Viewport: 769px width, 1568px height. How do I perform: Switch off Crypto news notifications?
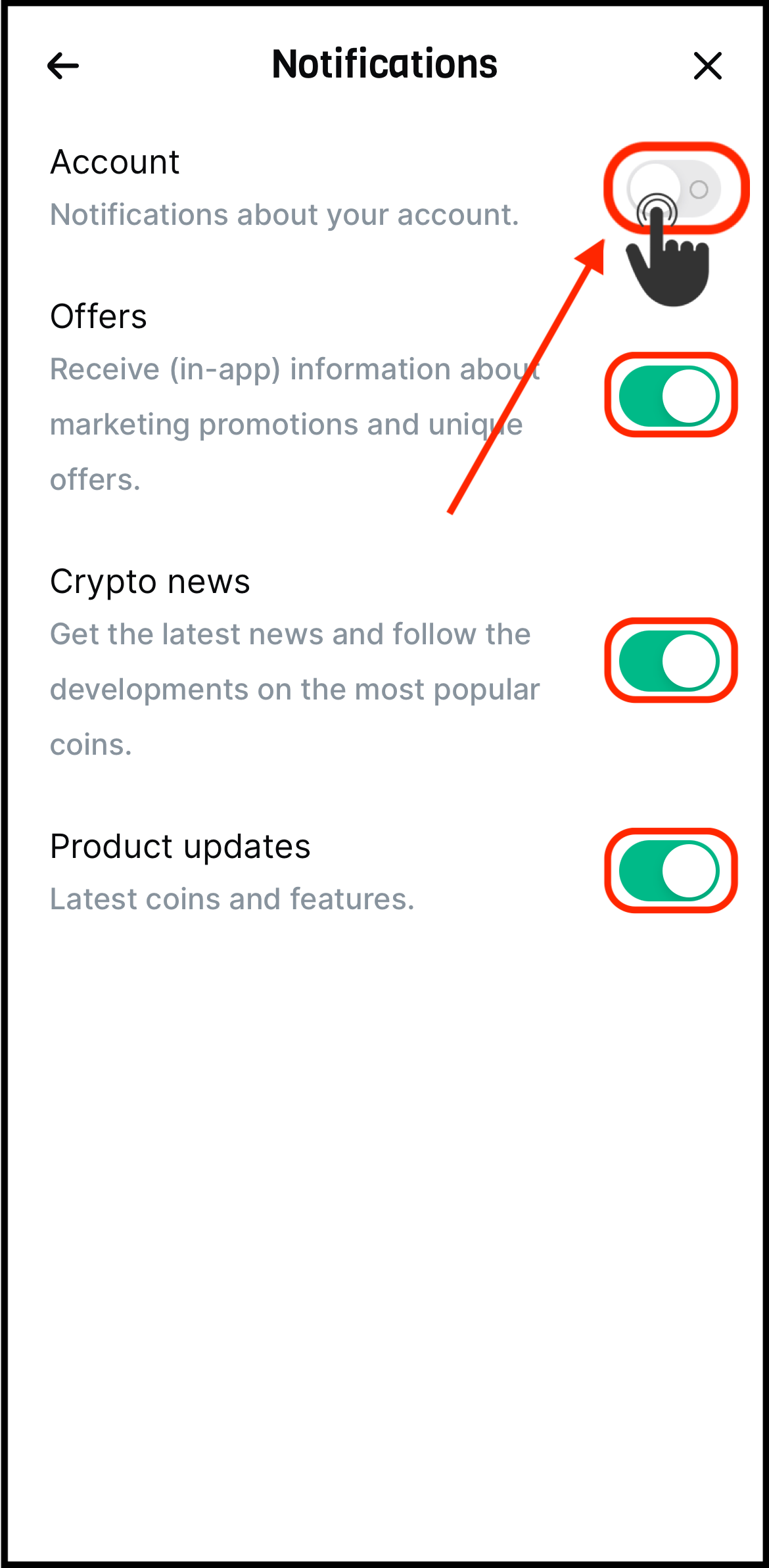(x=669, y=661)
